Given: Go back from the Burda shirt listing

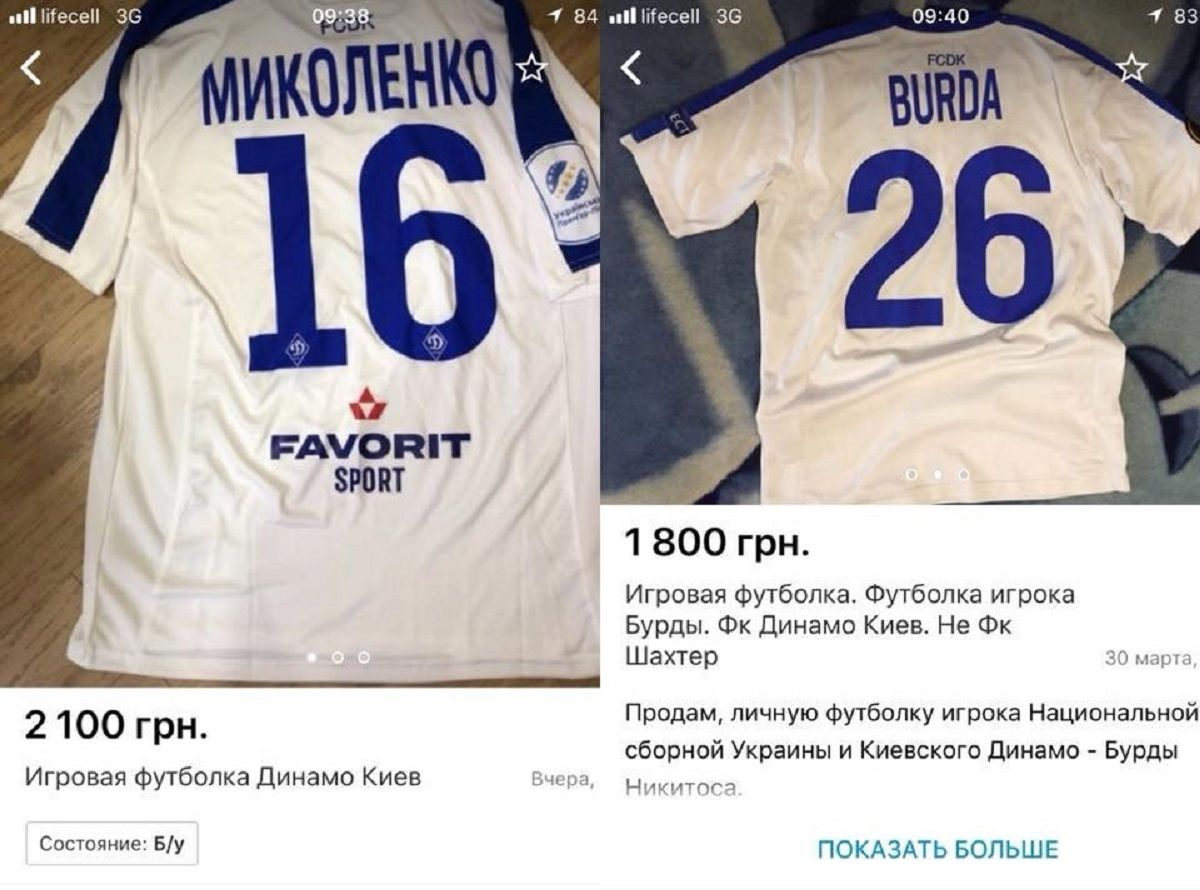Looking at the screenshot, I should [x=631, y=68].
